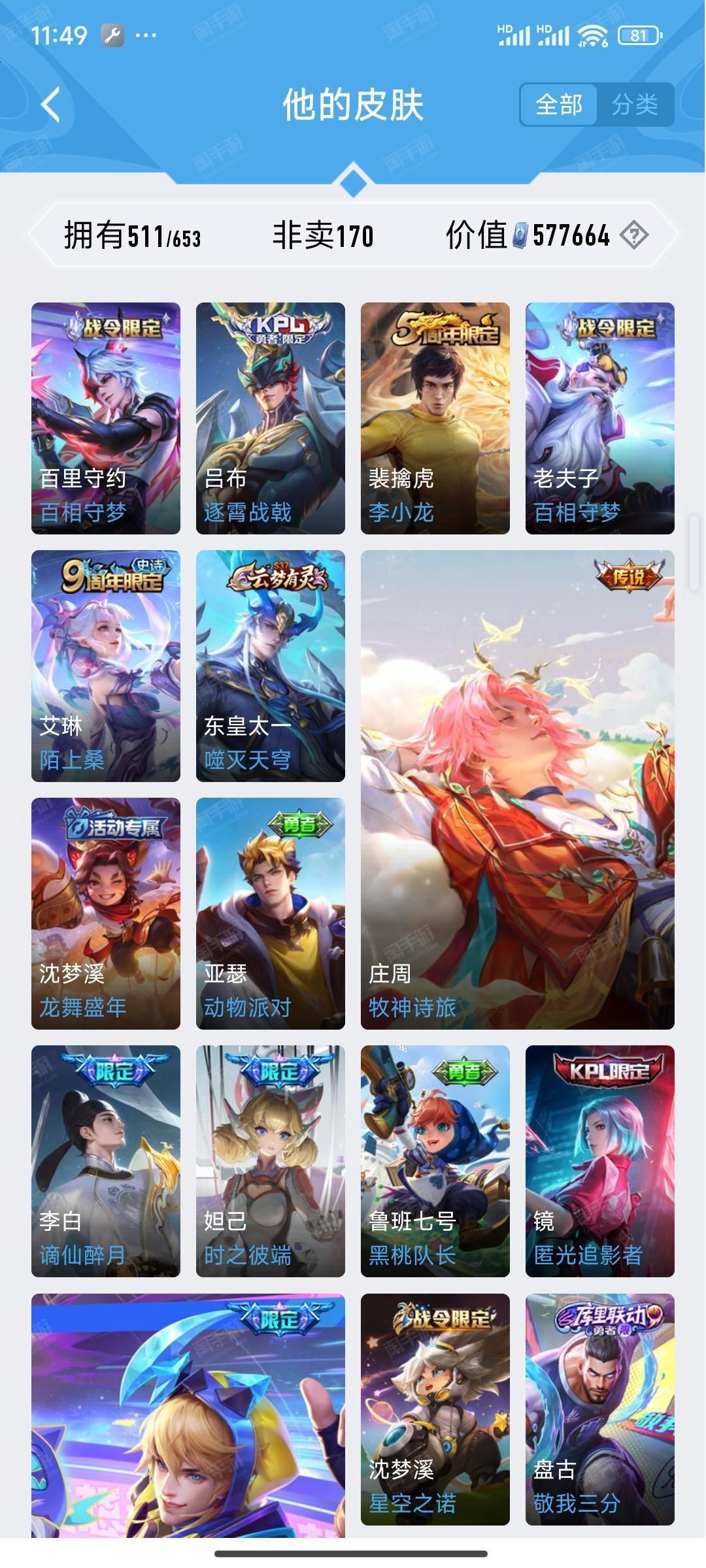Open 沈梦溪 星空之诺 skin card
The width and height of the screenshot is (706, 1568).
coord(435,1409)
